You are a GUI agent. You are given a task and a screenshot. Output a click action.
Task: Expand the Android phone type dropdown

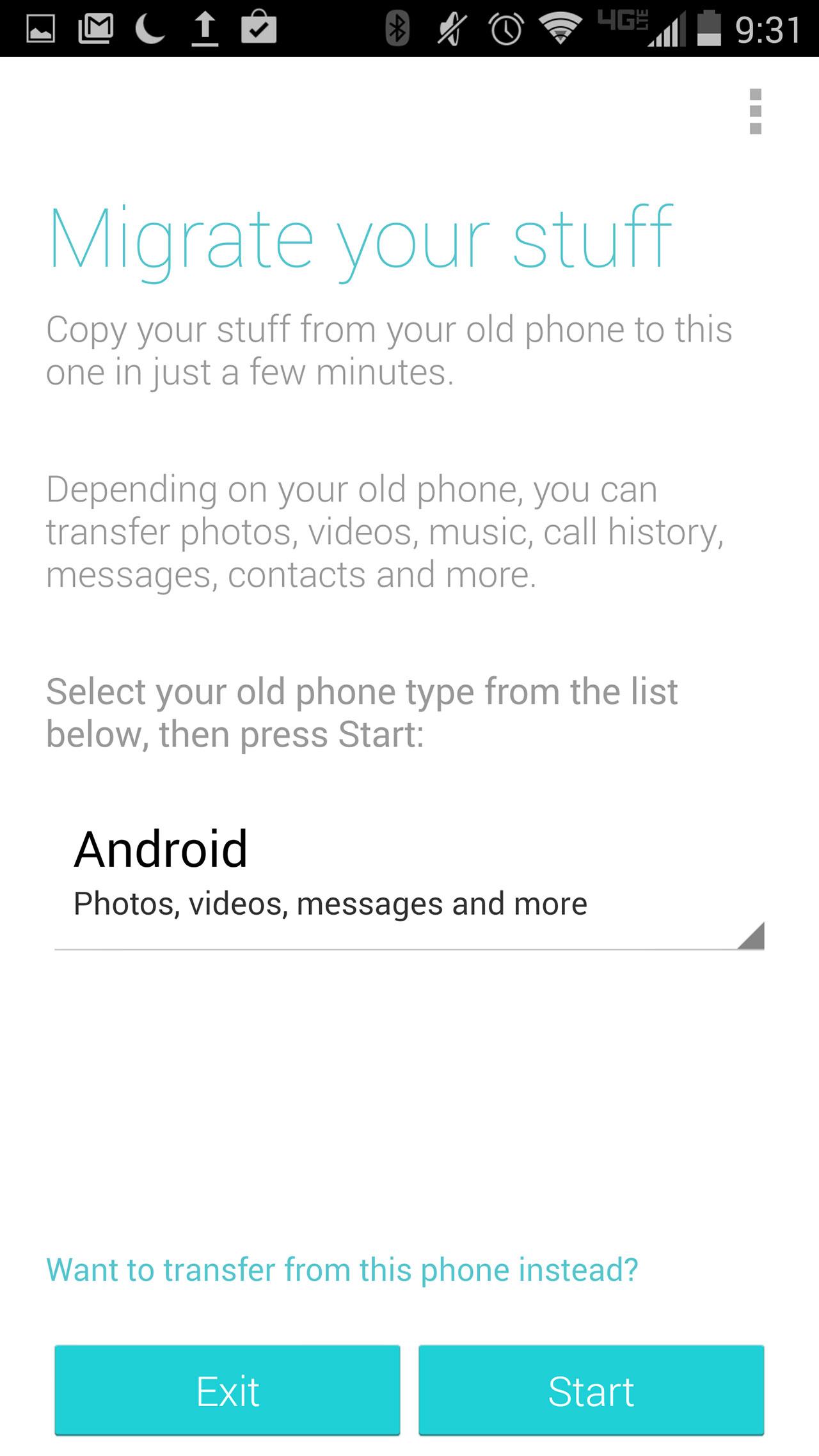(409, 875)
